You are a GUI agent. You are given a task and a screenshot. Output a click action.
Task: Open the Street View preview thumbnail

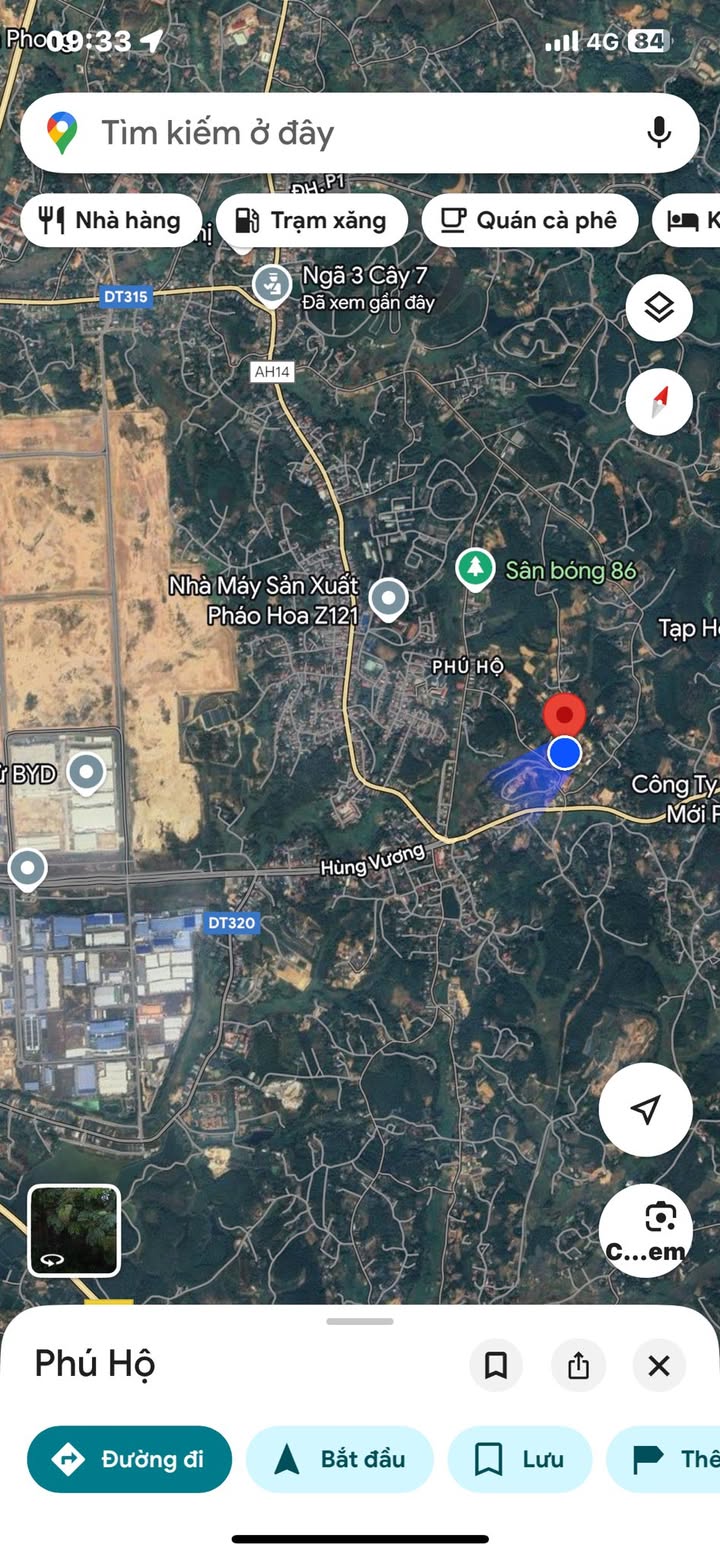click(74, 1230)
